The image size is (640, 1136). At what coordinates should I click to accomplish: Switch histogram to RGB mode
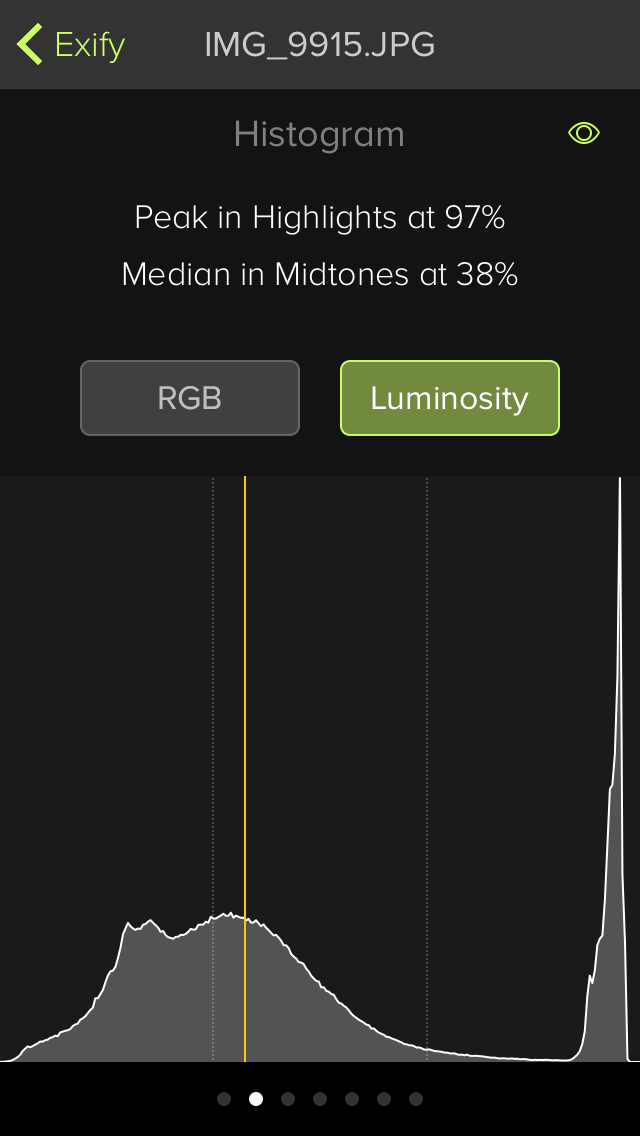tap(190, 398)
